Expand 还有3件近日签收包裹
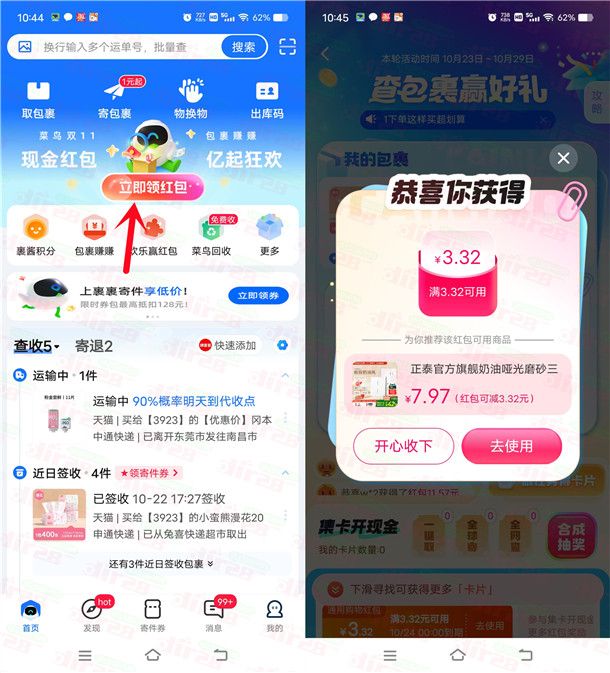This screenshot has height=673, width=610. 160,564
